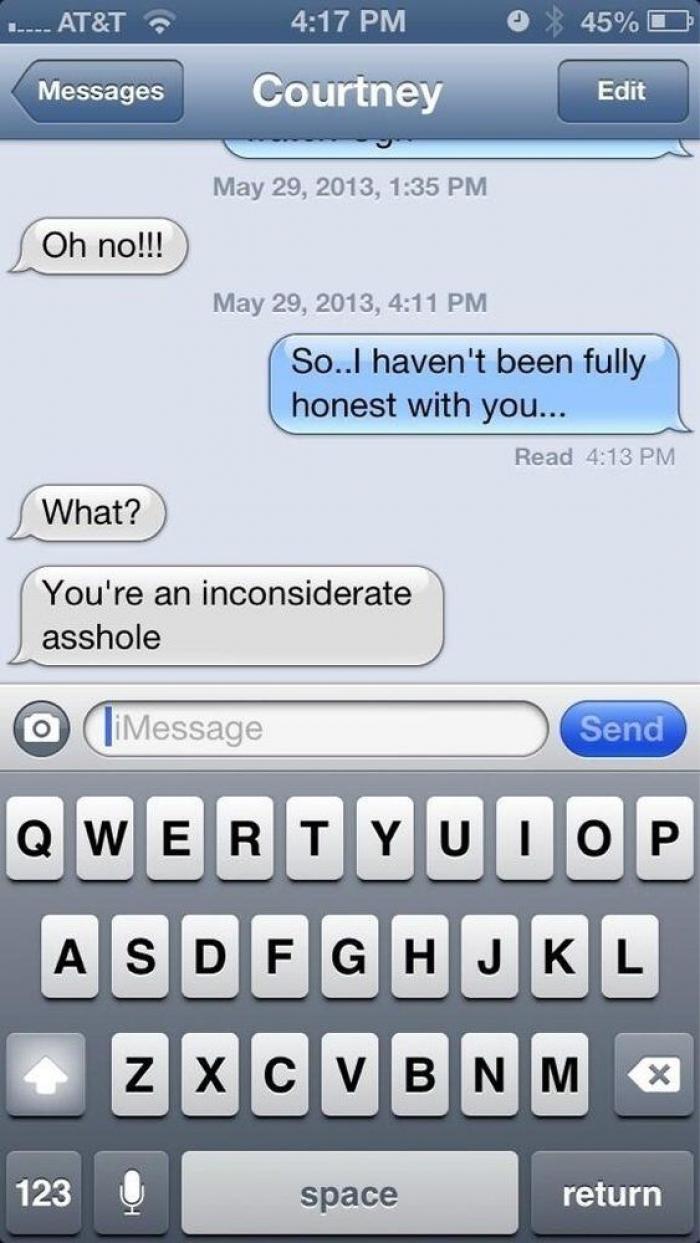Send the message
This screenshot has width=700, height=1243.
pyautogui.click(x=622, y=728)
